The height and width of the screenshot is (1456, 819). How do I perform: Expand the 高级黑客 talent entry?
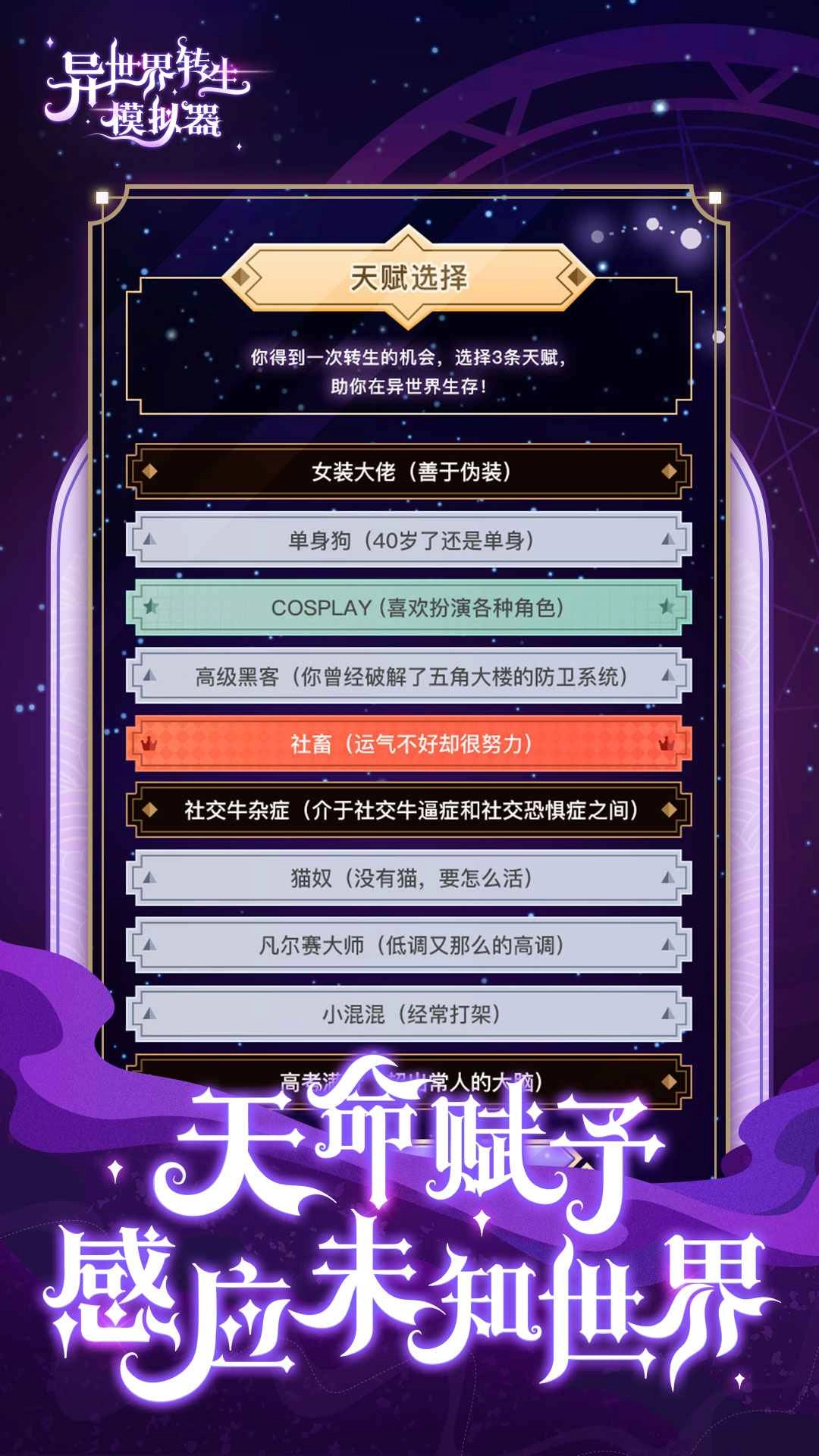(x=409, y=677)
